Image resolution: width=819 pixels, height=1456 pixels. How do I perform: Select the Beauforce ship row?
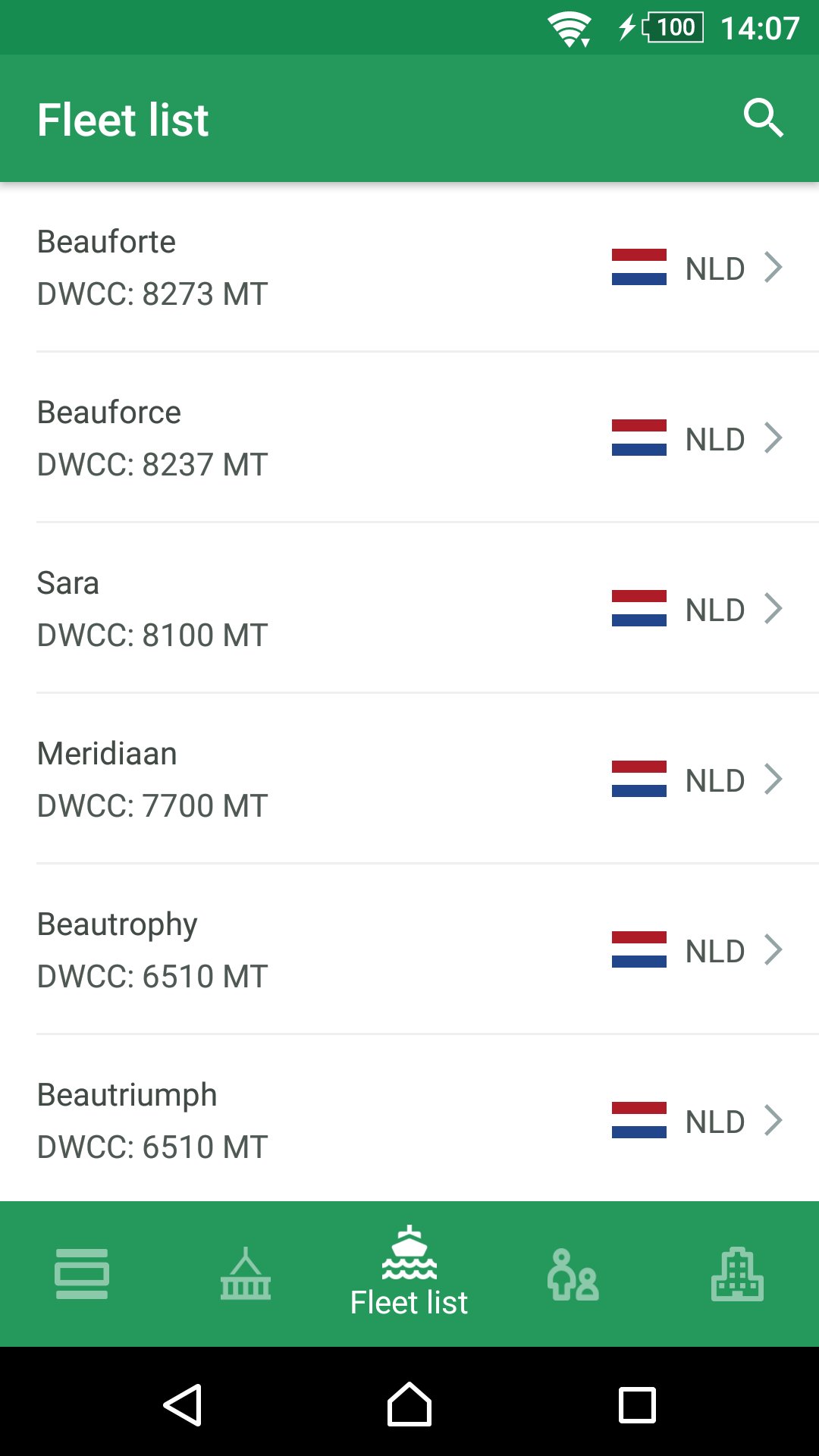click(409, 438)
